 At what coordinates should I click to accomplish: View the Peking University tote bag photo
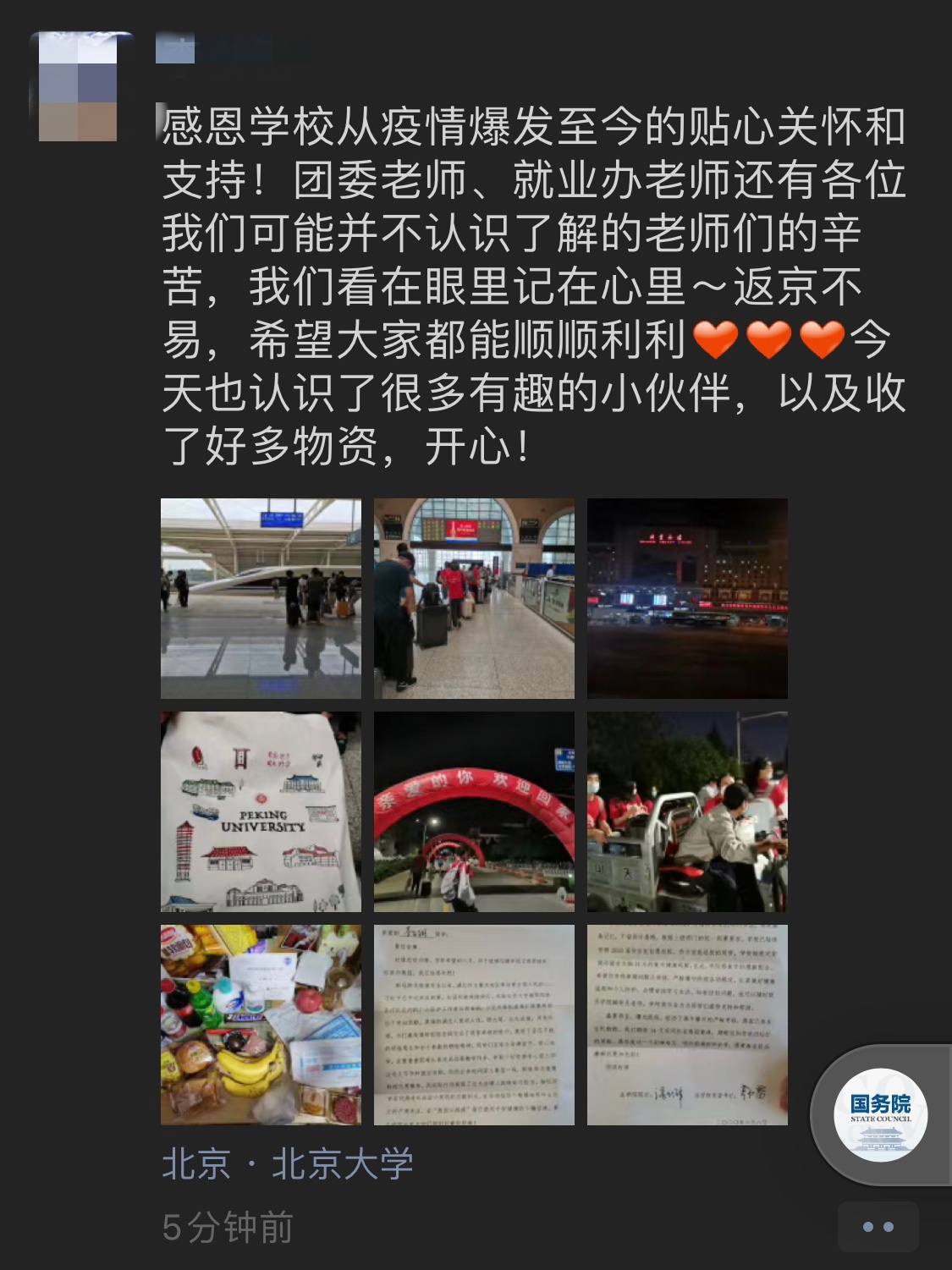(261, 811)
